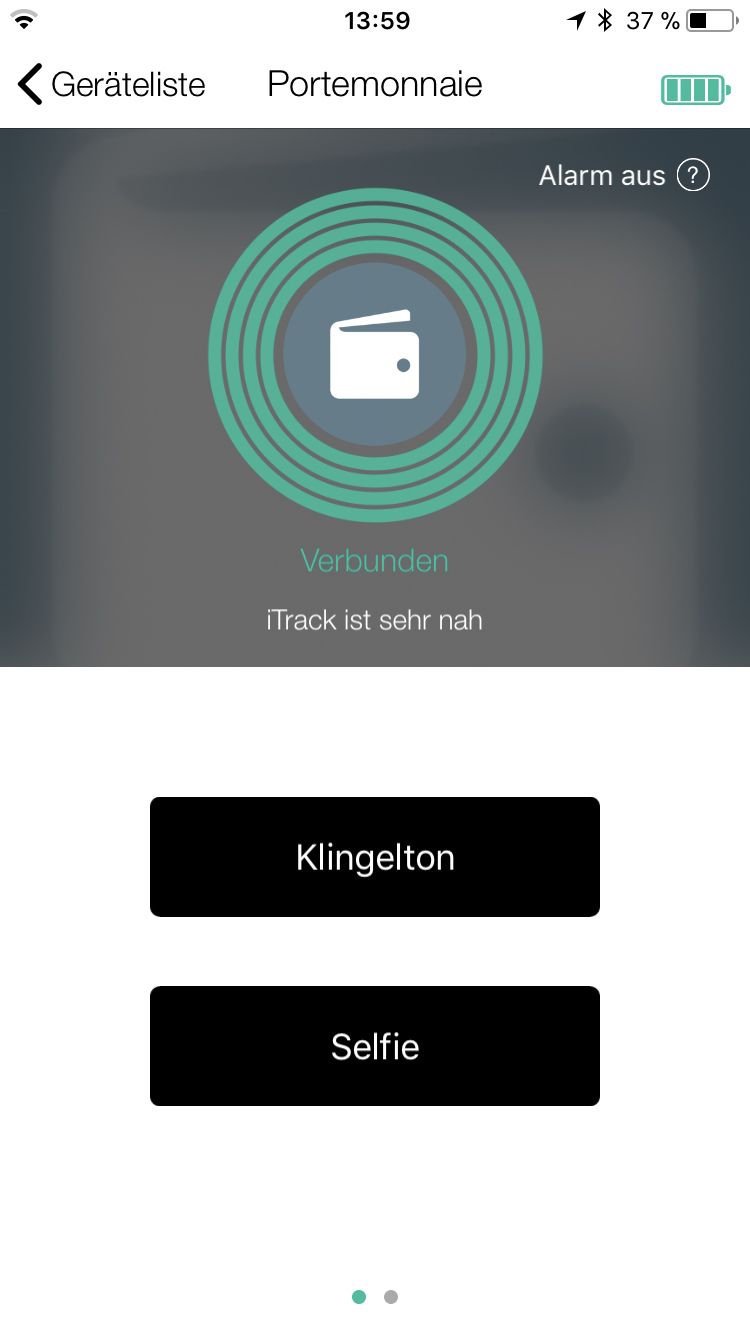Go back to Geräteliste
The height and width of the screenshot is (1334, 750).
(110, 85)
